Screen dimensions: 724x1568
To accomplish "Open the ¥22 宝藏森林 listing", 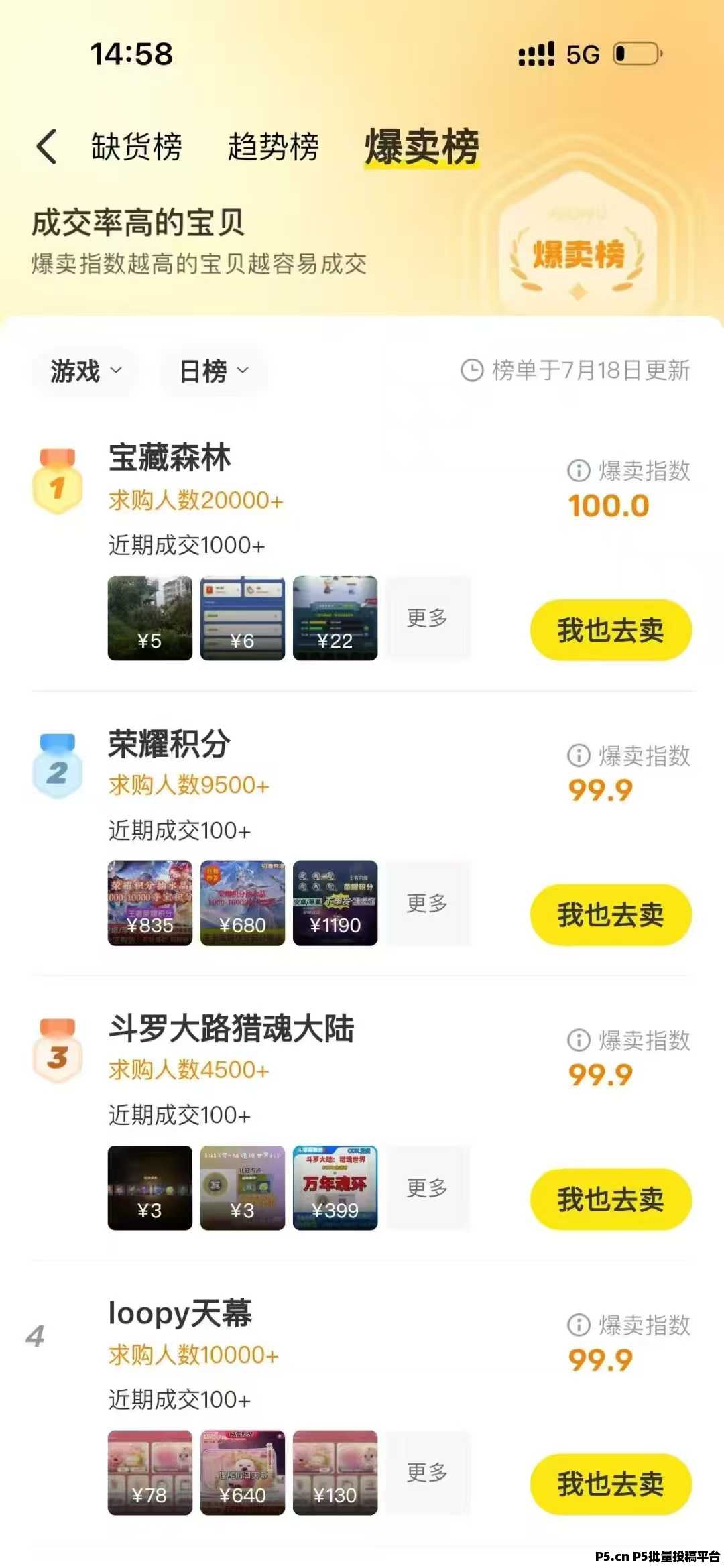I will point(335,618).
